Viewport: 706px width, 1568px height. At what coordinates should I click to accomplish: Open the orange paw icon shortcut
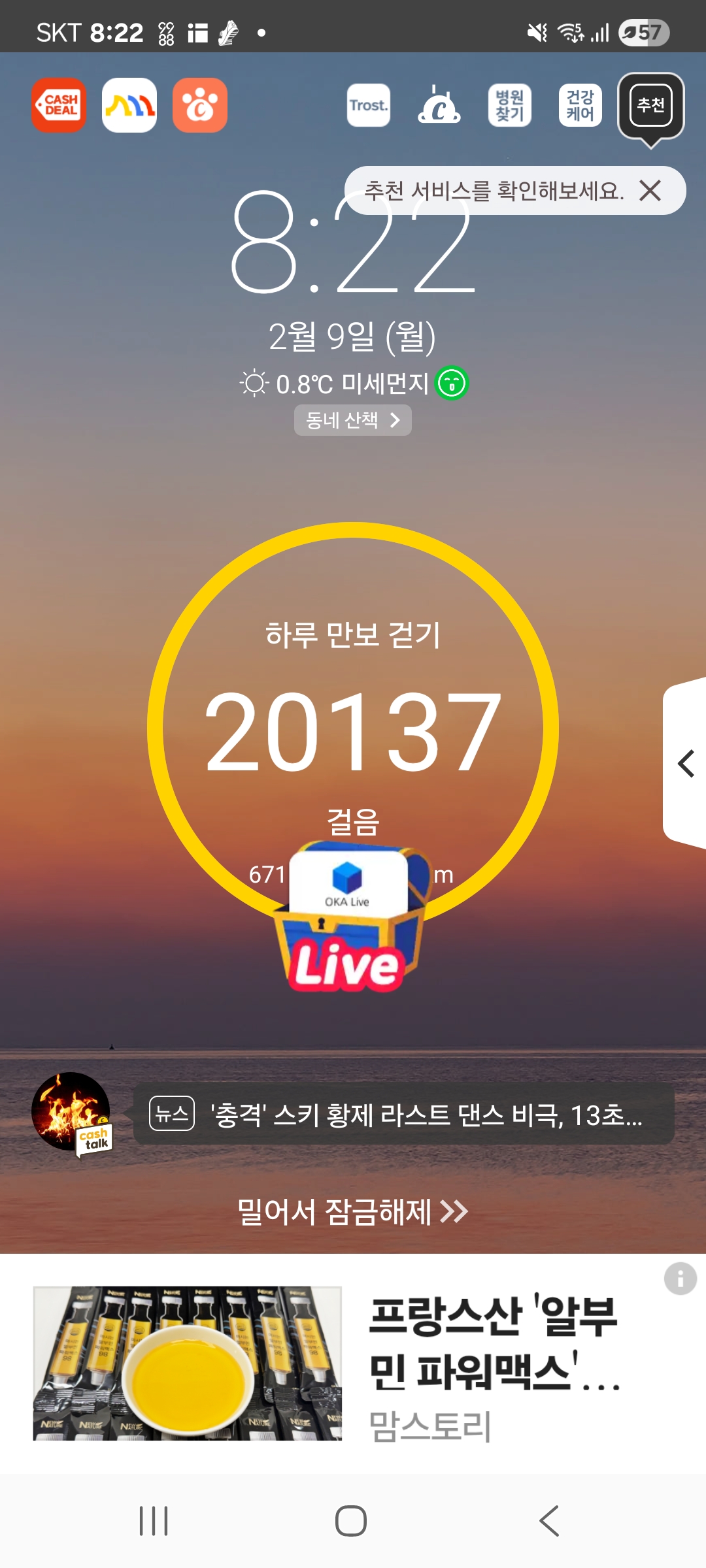coord(200,105)
